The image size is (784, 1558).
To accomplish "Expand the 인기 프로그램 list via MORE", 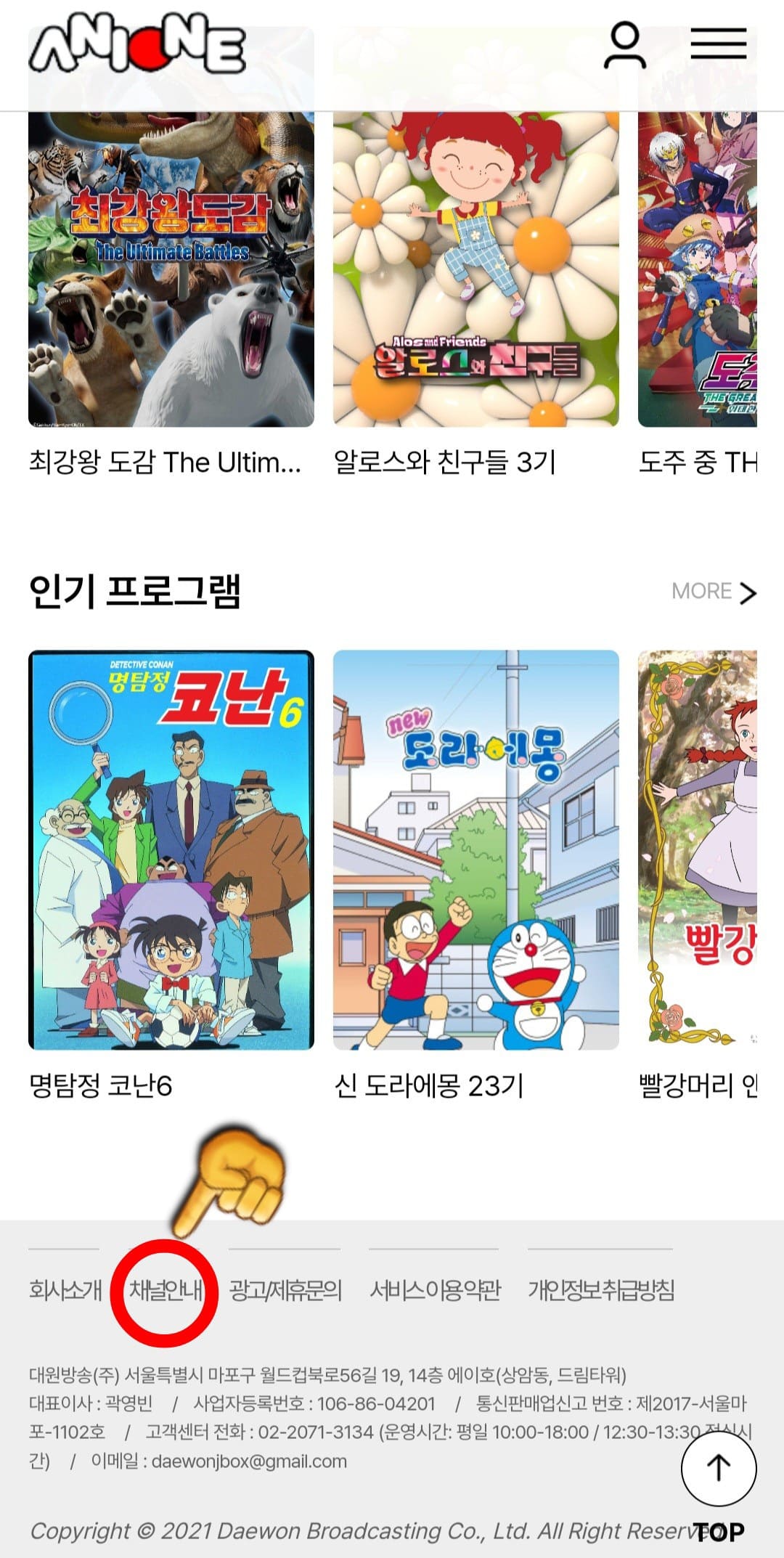I will [701, 592].
